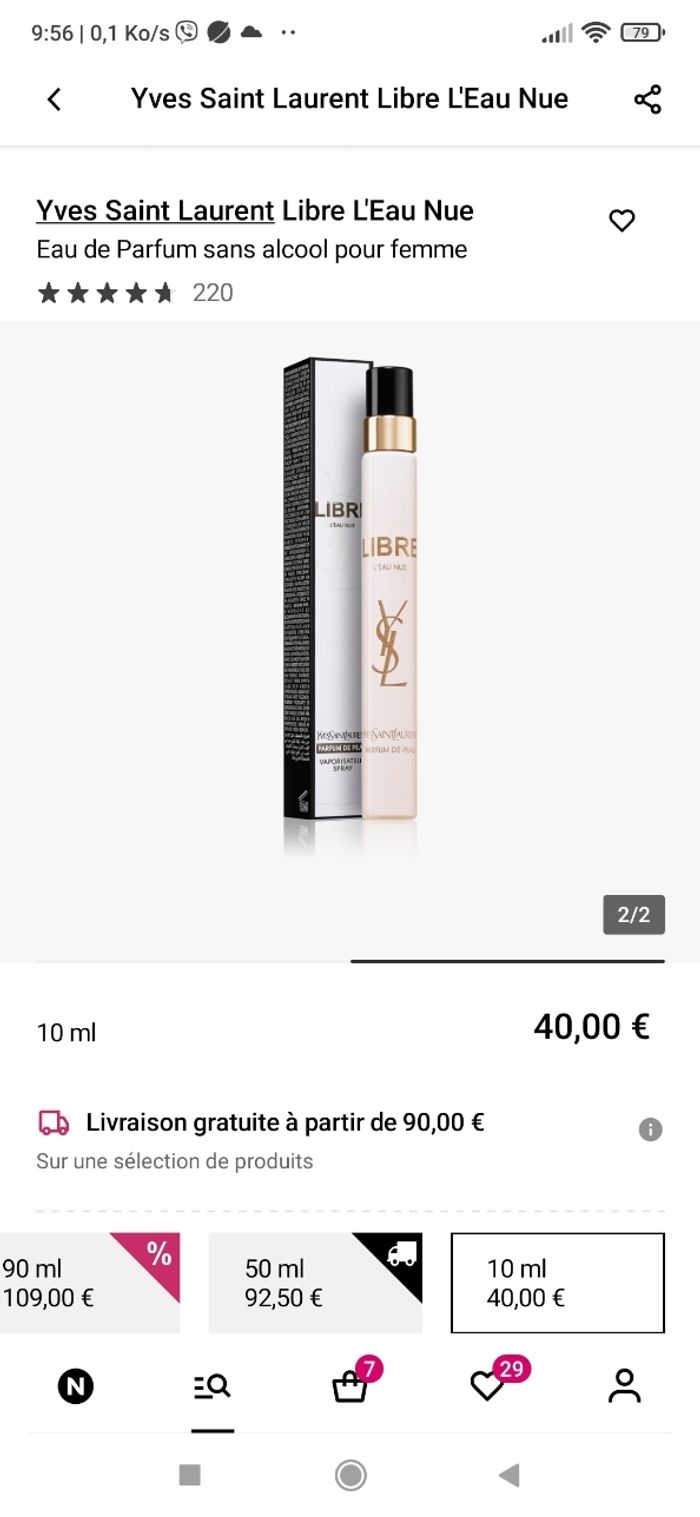The image size is (700, 1517).
Task: Share this Libre L'Eau Nue product
Action: tap(648, 99)
